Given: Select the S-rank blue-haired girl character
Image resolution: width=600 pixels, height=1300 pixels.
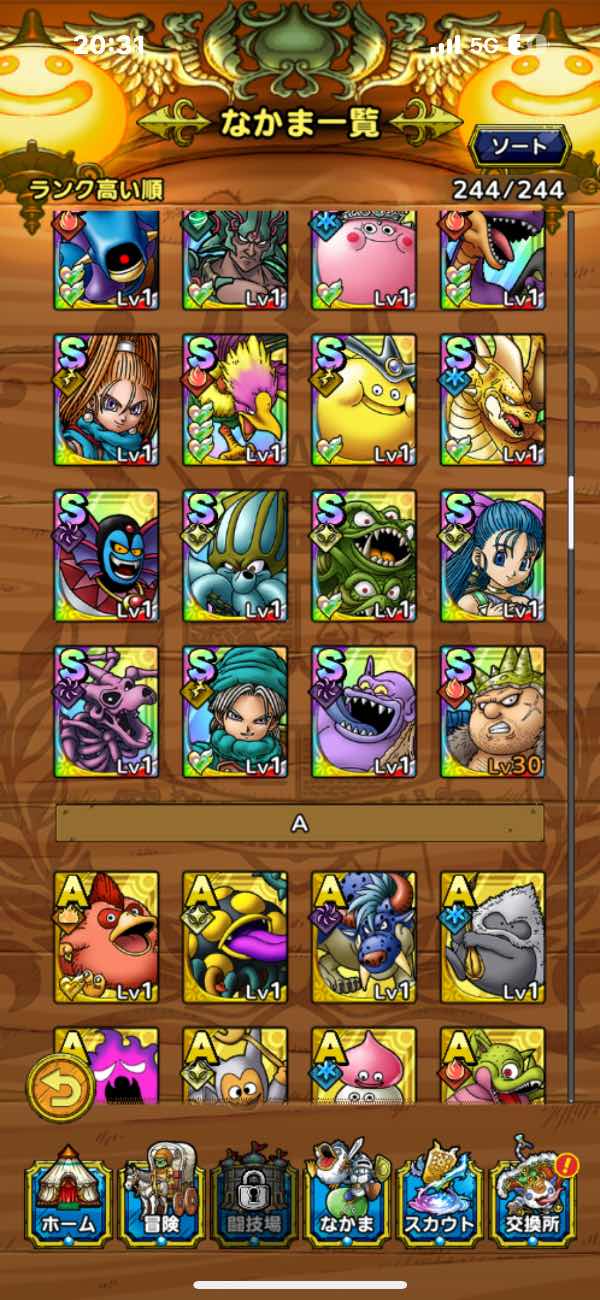Looking at the screenshot, I should tap(493, 556).
